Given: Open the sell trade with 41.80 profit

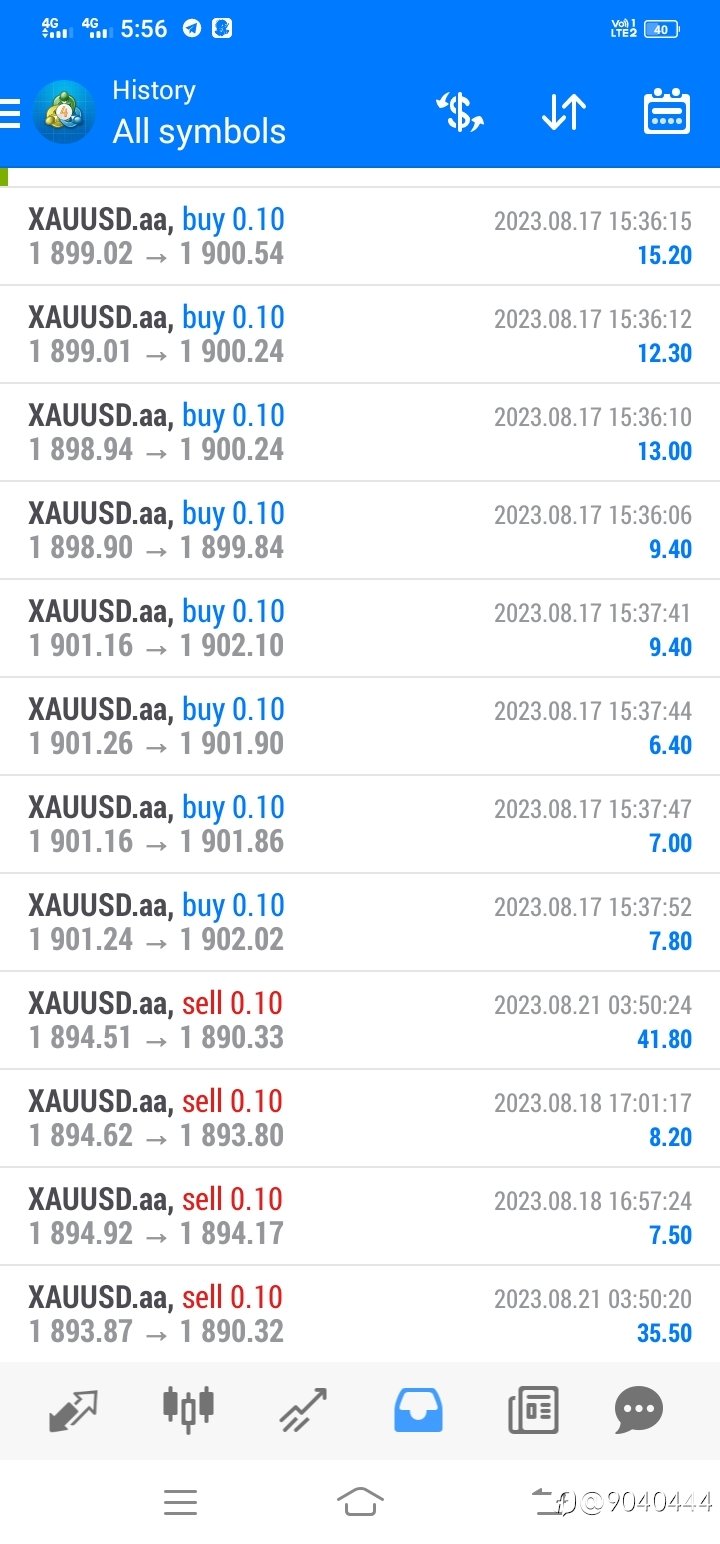Looking at the screenshot, I should (360, 1021).
